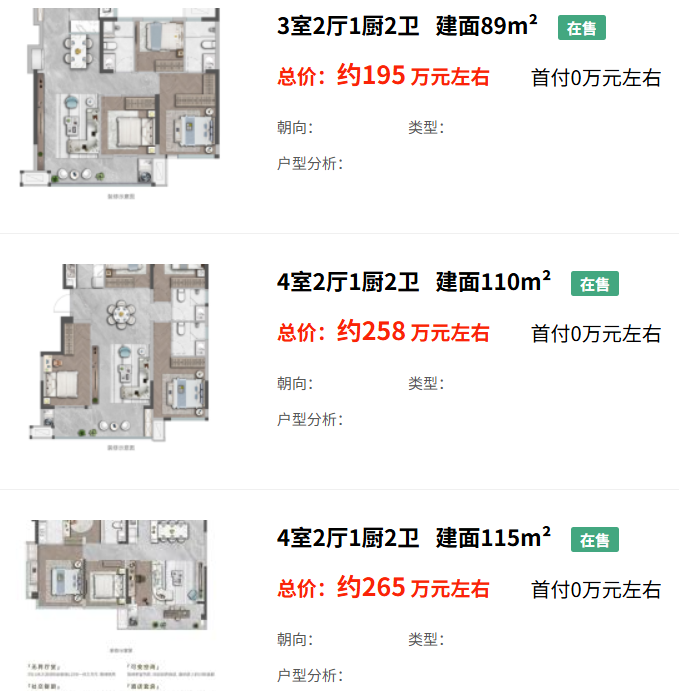
Task: View the 3室2厅1厨2卫 建面89m² listing
Action: point(410,27)
